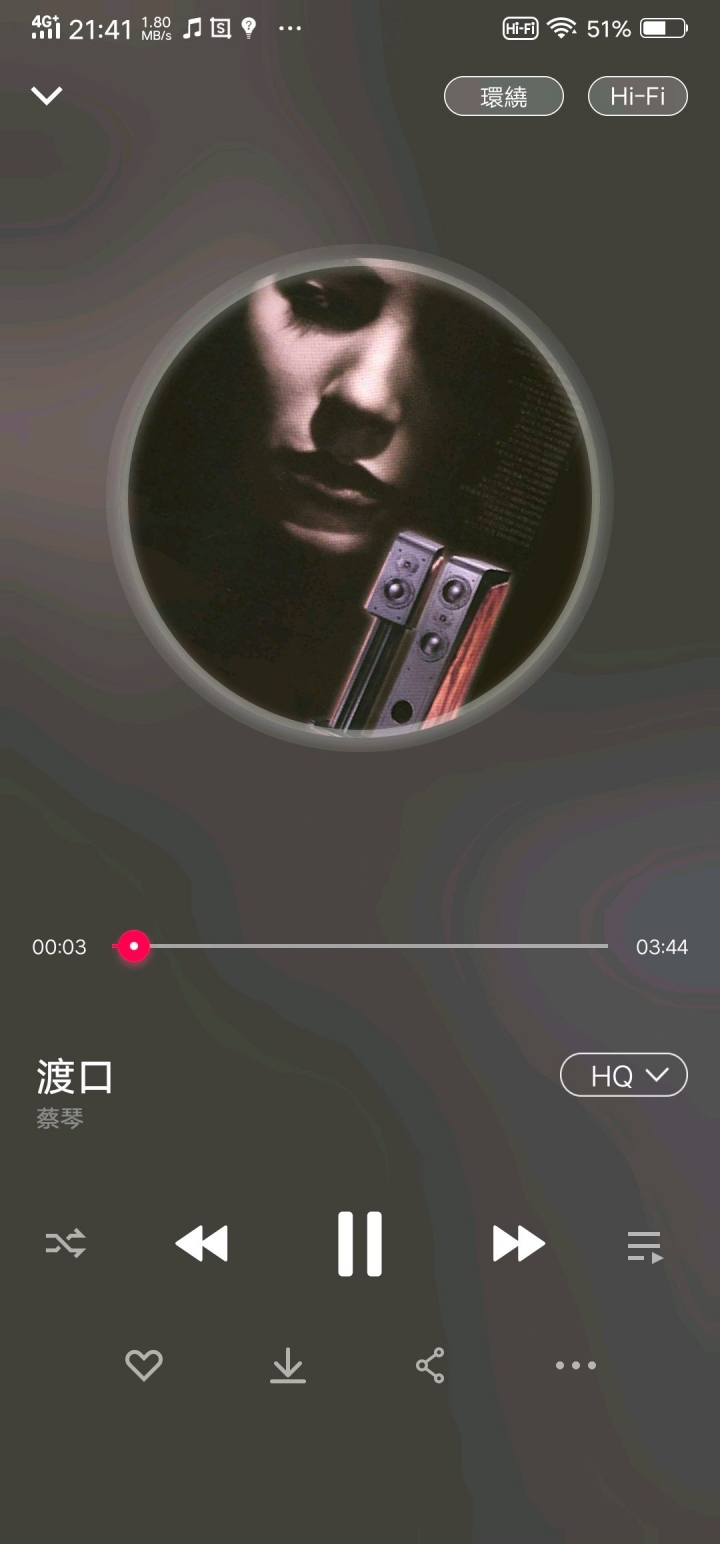Tap the circular album cover
This screenshot has width=720, height=1544.
coord(360,497)
